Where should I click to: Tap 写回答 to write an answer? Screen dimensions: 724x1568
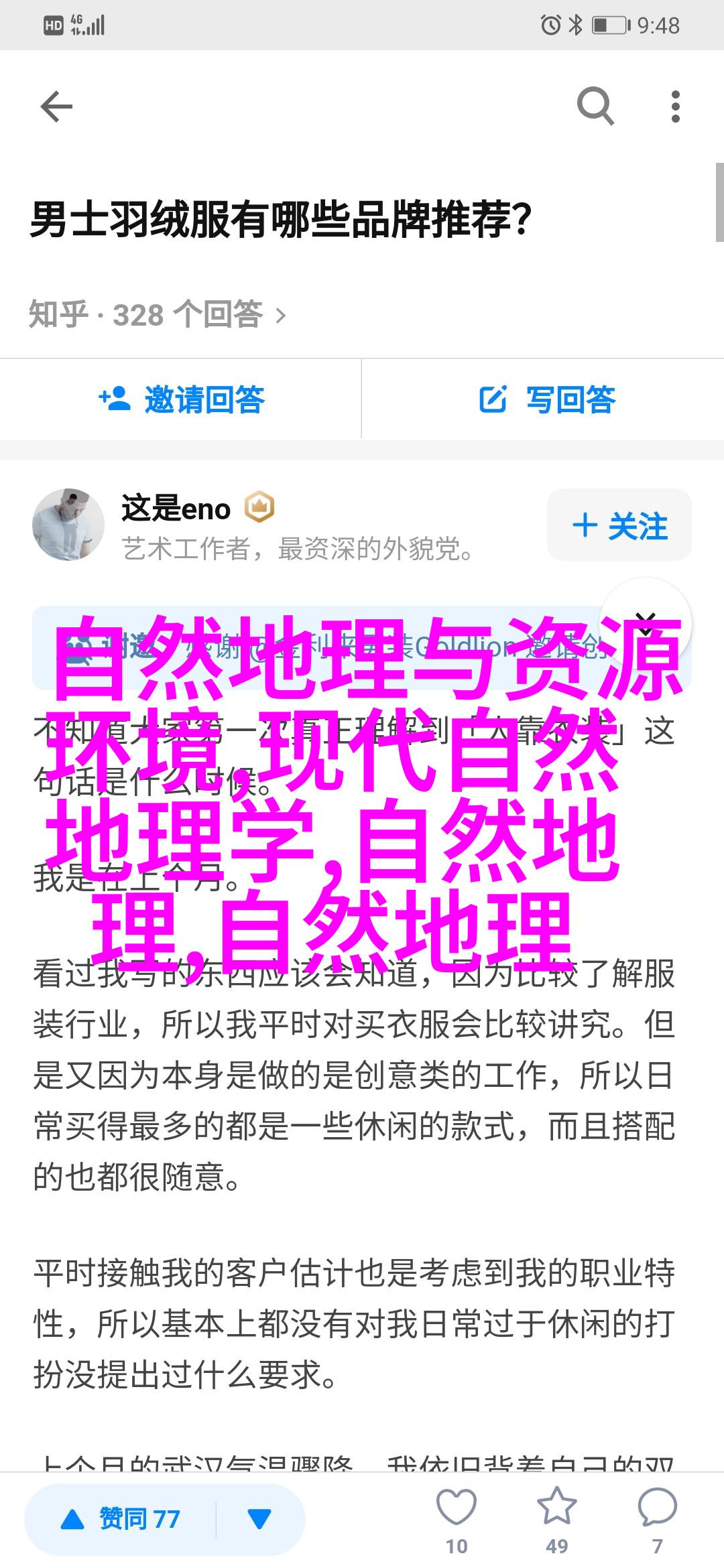click(x=547, y=399)
